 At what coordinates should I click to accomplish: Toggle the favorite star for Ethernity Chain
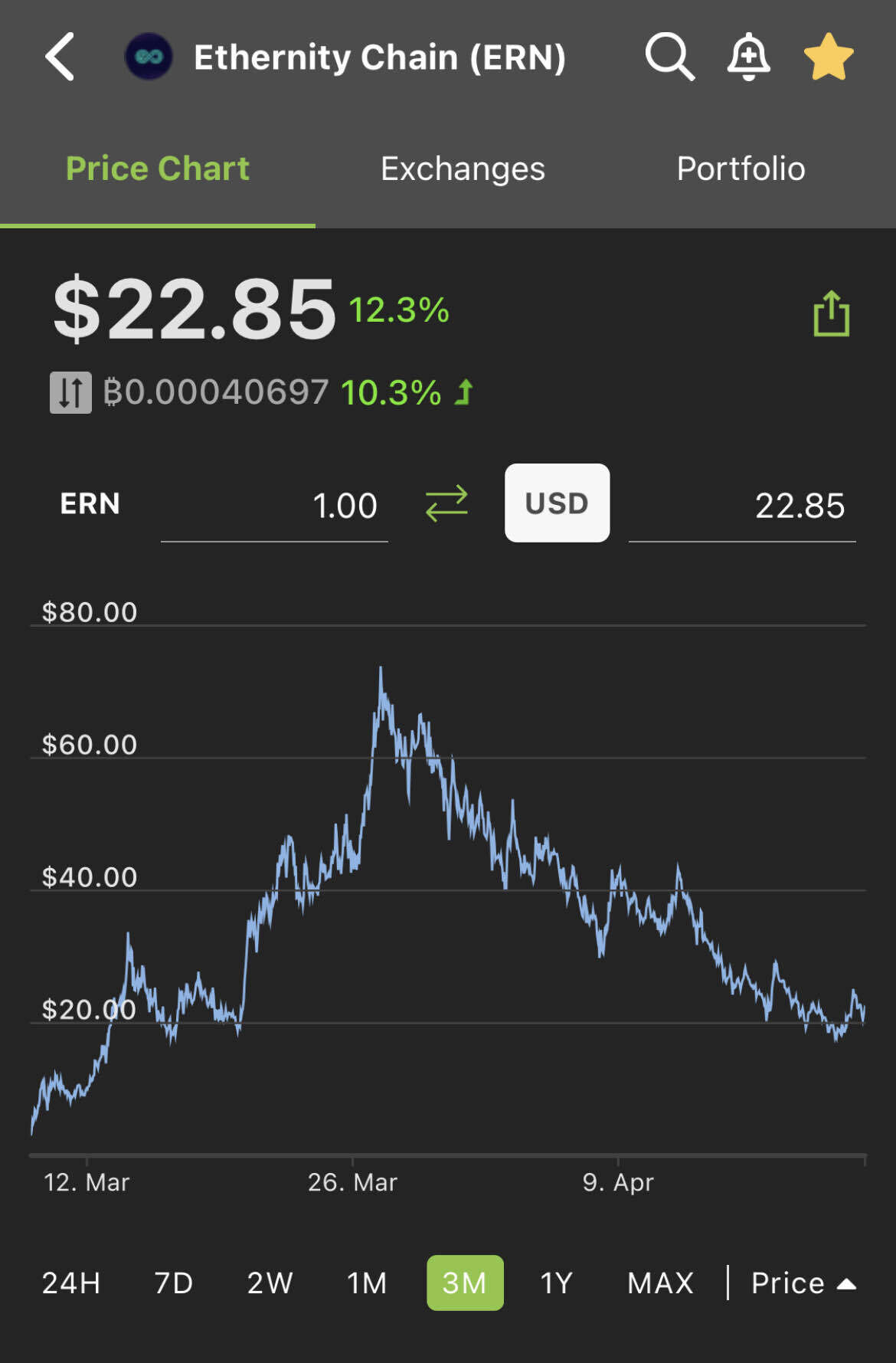(828, 57)
